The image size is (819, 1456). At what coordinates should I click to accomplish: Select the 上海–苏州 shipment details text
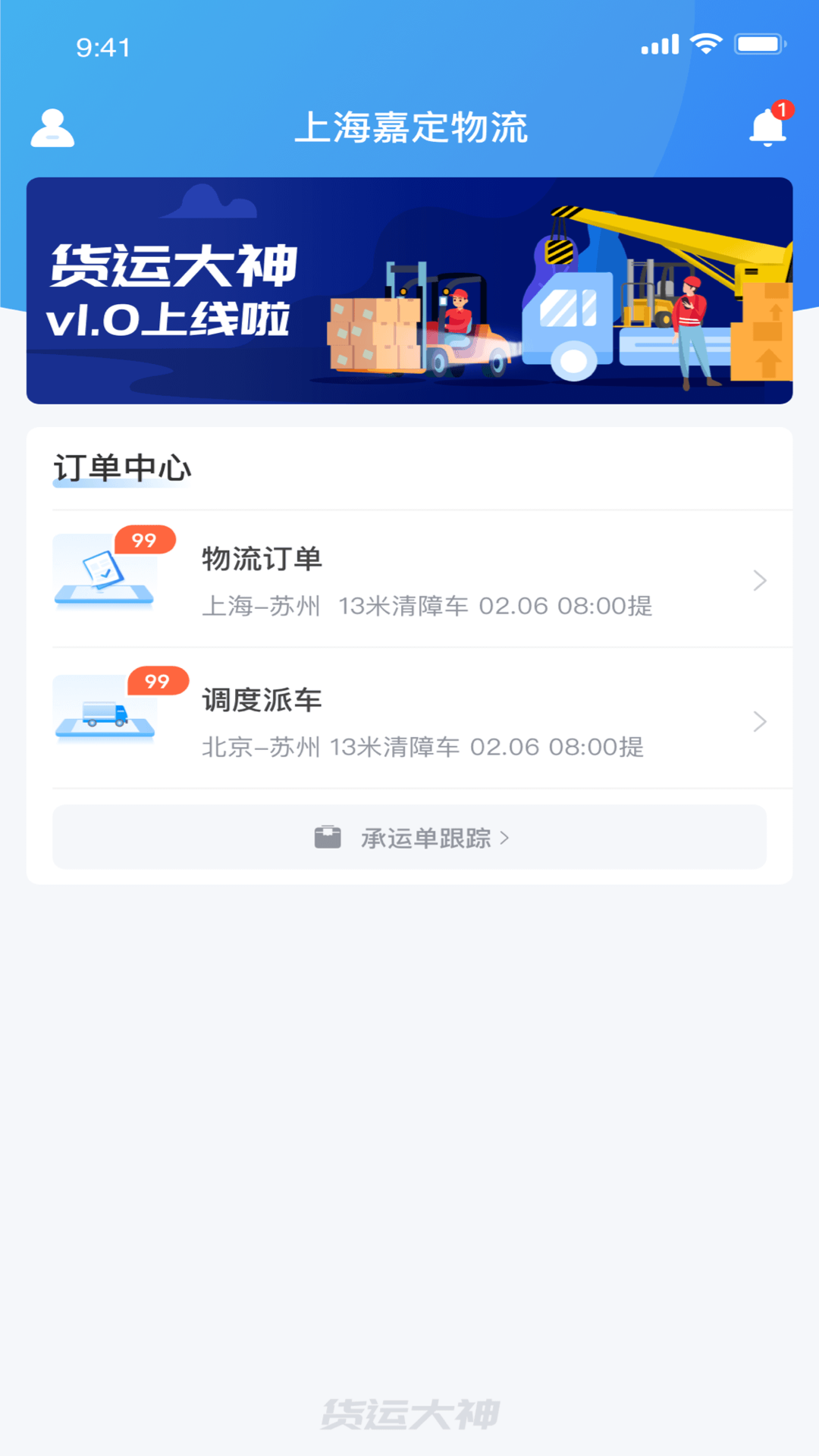coord(430,605)
